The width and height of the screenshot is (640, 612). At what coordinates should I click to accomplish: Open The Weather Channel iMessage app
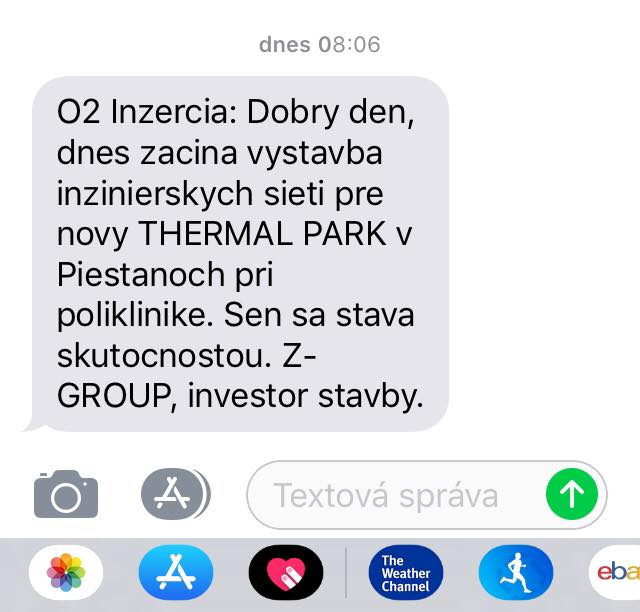click(406, 574)
